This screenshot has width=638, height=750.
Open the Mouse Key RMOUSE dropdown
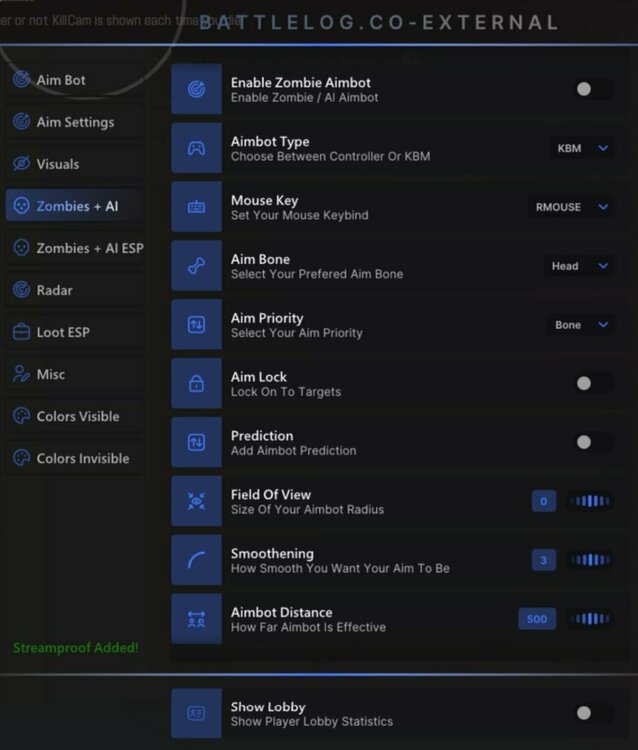click(571, 207)
